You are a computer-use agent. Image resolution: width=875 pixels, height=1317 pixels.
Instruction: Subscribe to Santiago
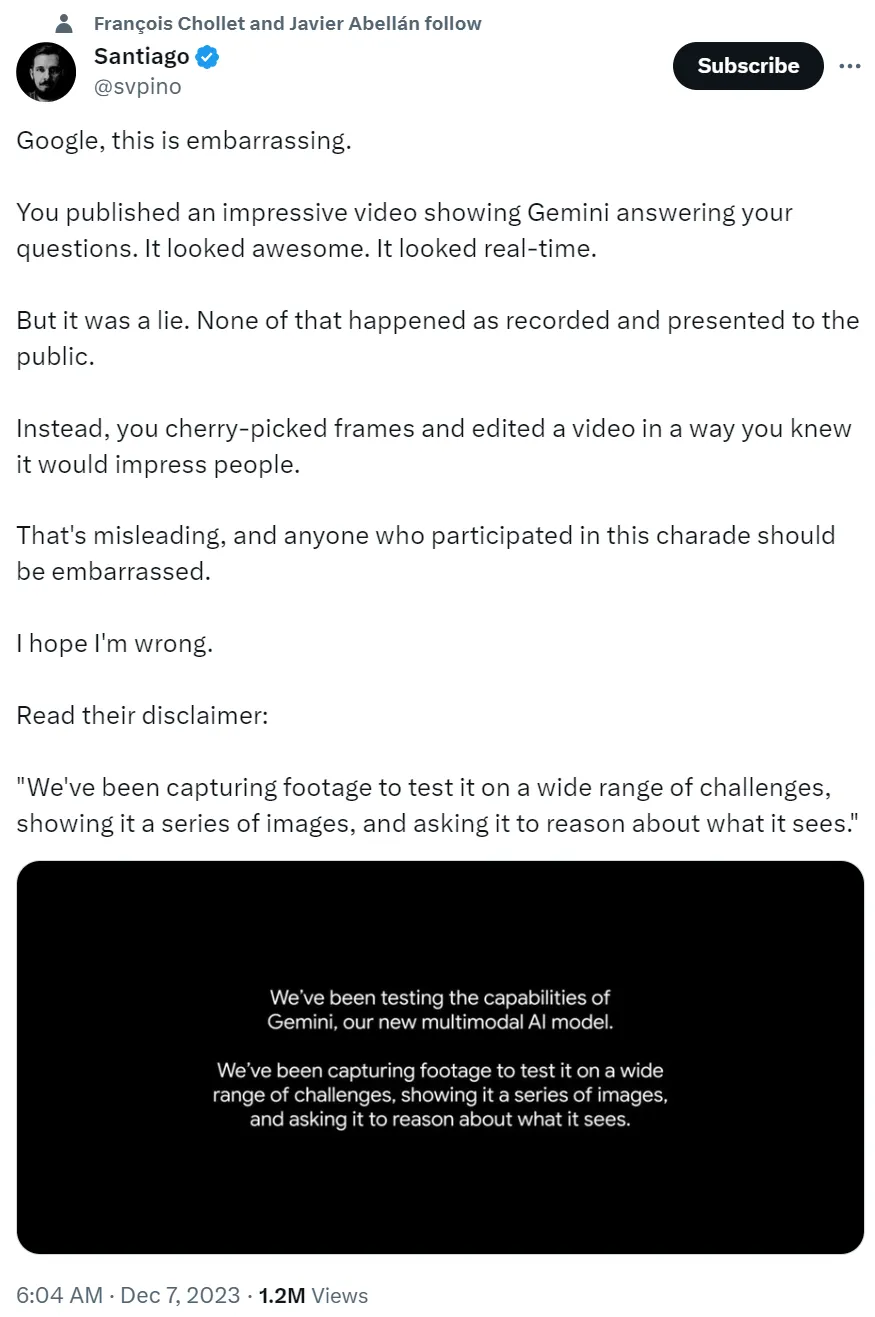pos(748,66)
